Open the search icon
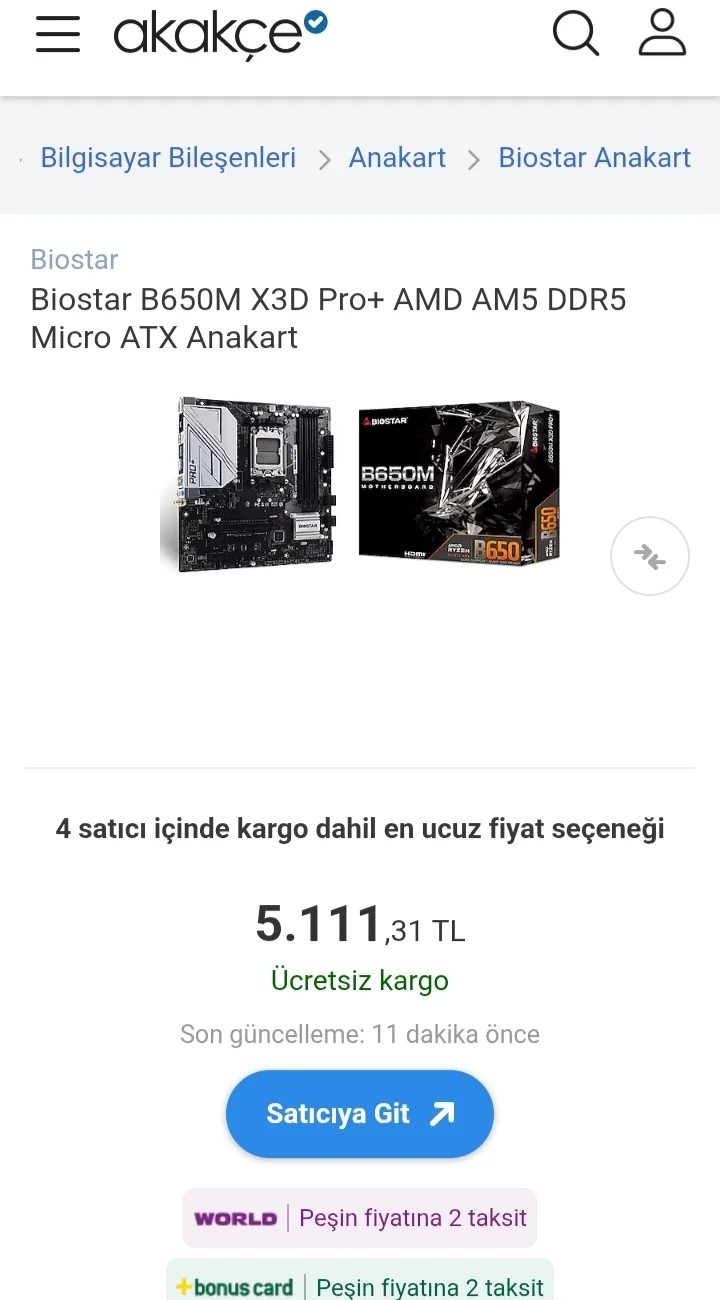Screen dimensions: 720x1300 [576, 34]
